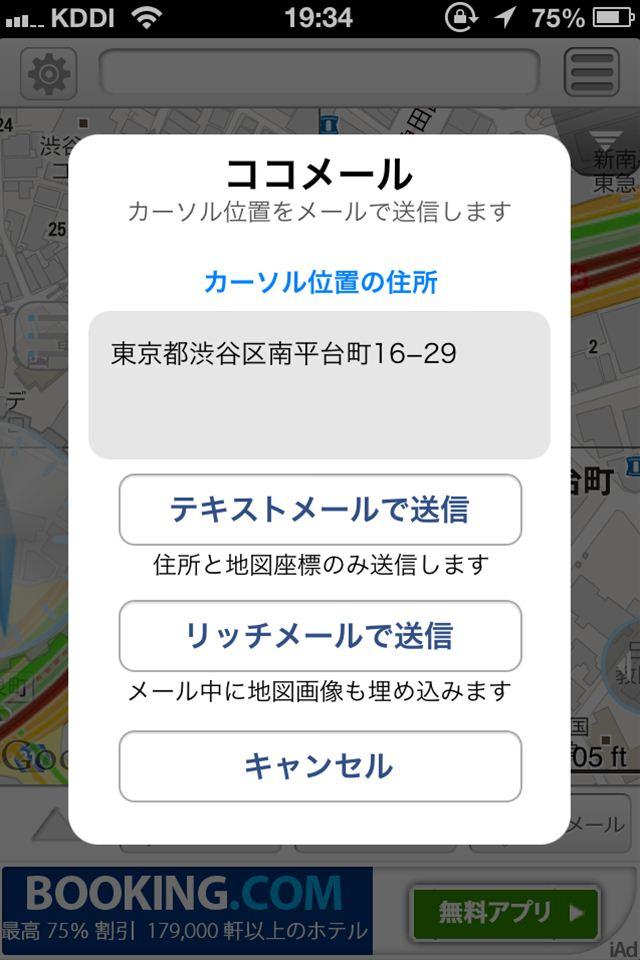Open the Booking.com 無料アプリ ad button
Screen dimensions: 640x960
pyautogui.click(x=506, y=912)
